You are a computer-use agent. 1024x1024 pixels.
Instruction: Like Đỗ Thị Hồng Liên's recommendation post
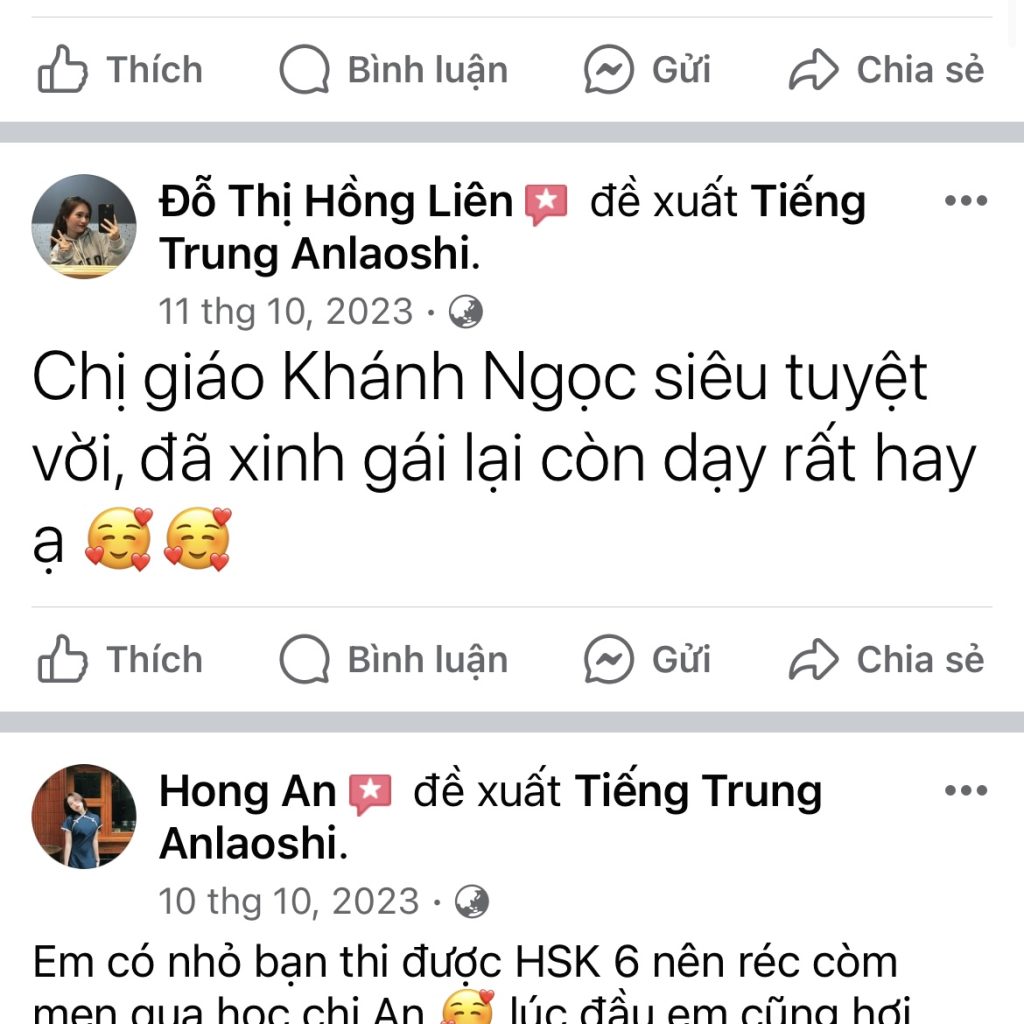click(x=120, y=660)
